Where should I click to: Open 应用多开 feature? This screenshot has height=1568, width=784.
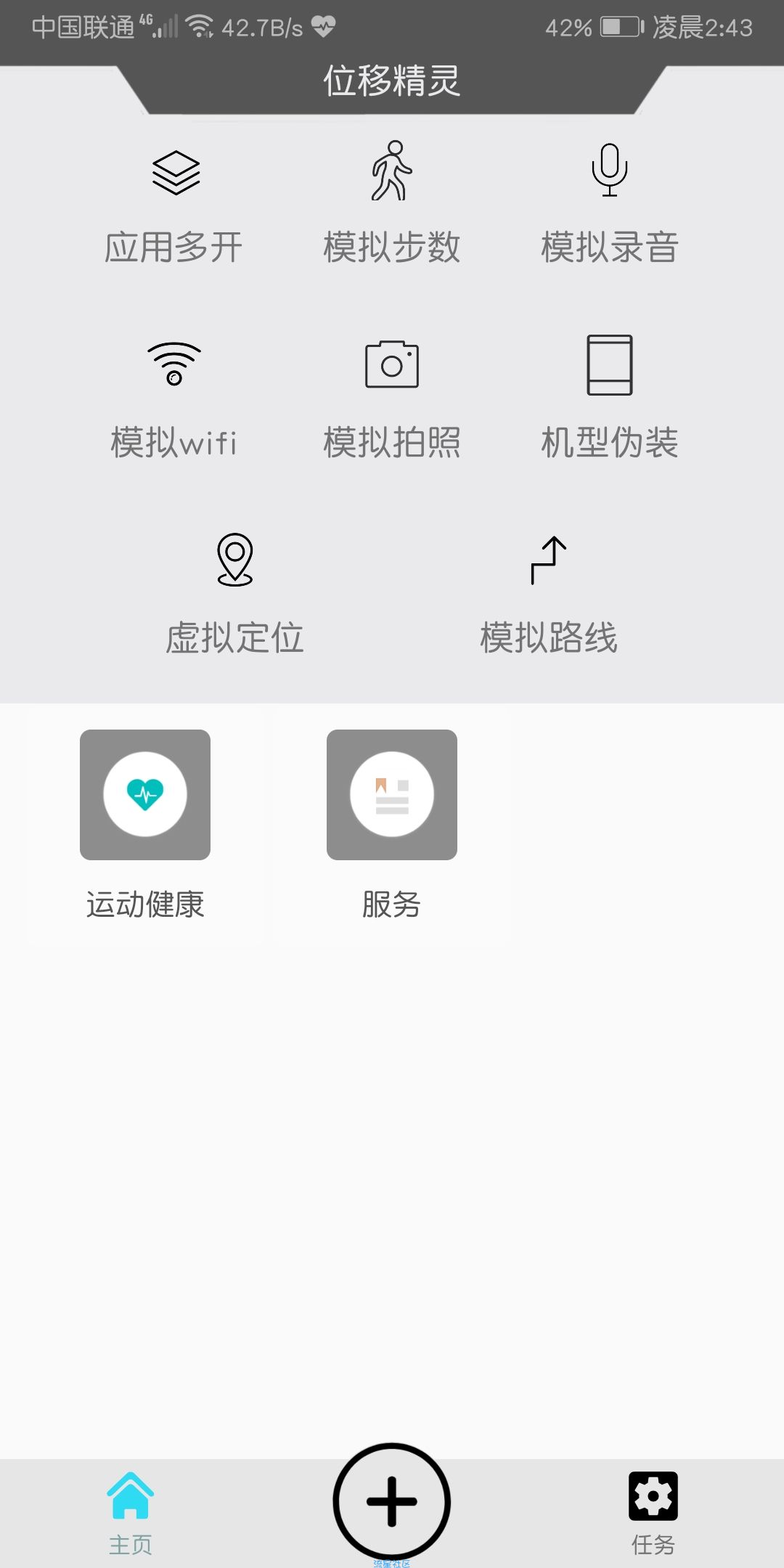(x=174, y=207)
